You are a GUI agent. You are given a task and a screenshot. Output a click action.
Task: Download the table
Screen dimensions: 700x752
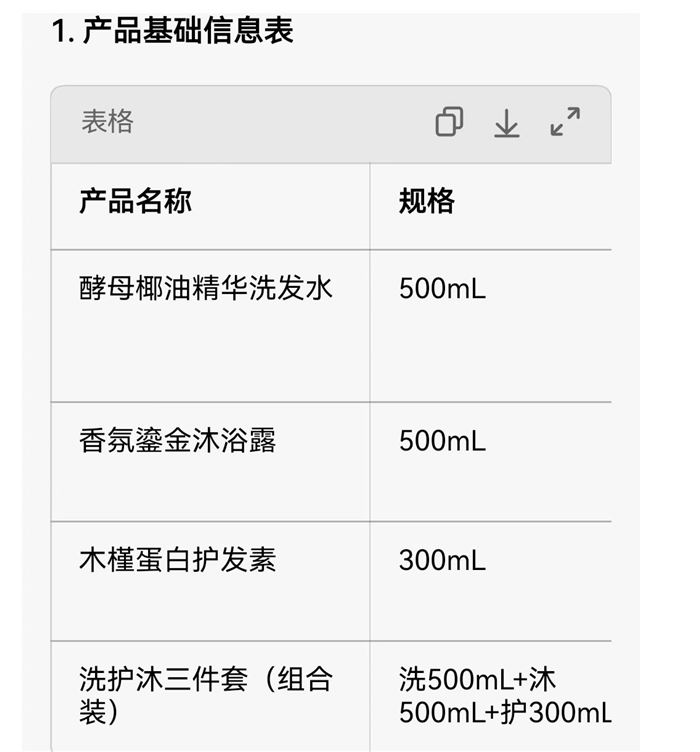(x=507, y=123)
